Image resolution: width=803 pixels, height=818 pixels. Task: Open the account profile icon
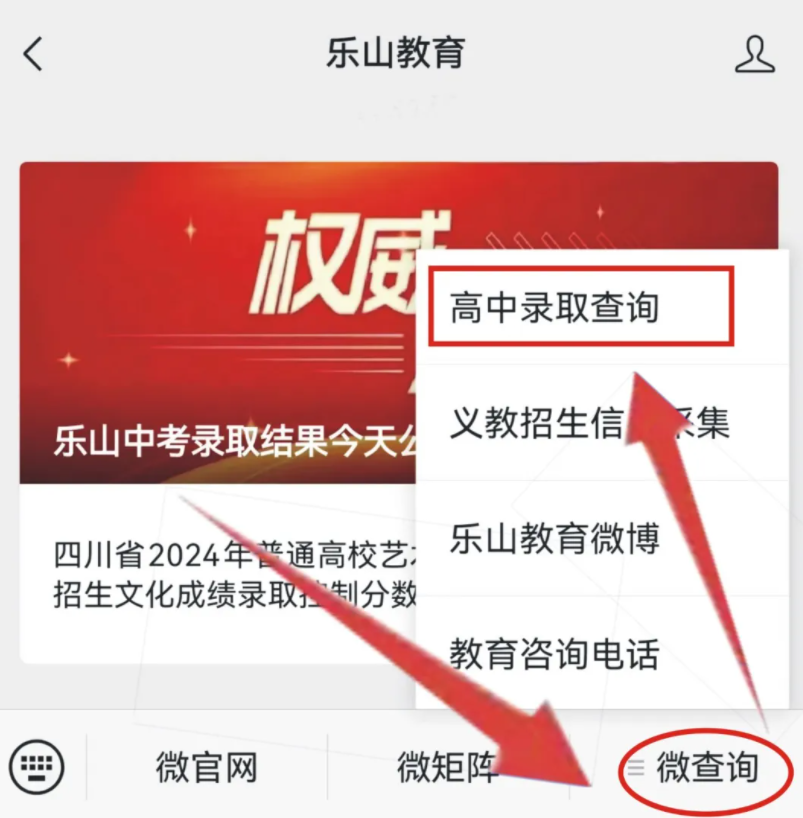click(x=754, y=54)
